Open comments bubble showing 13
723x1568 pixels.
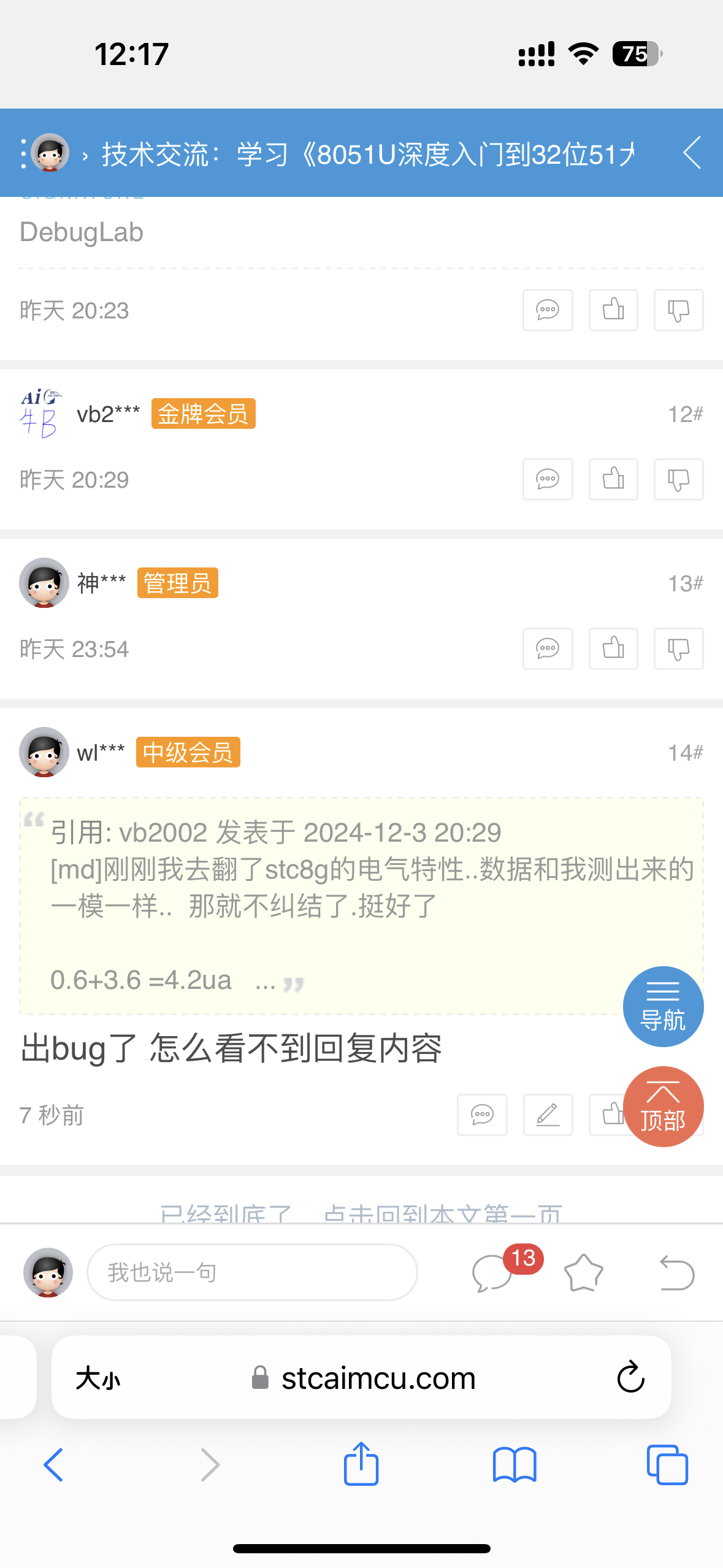click(492, 1272)
